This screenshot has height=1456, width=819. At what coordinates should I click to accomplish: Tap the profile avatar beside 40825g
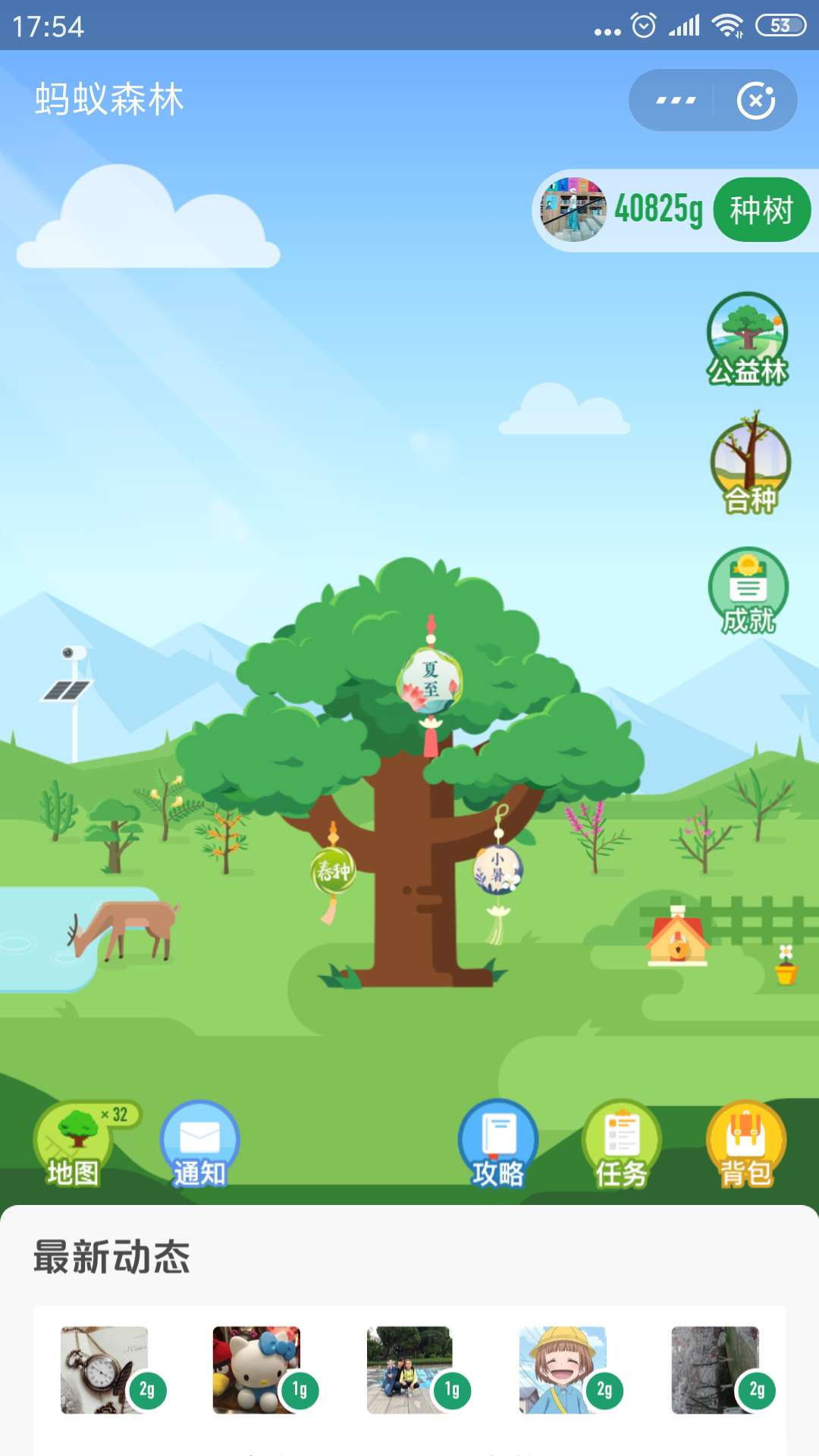(573, 210)
